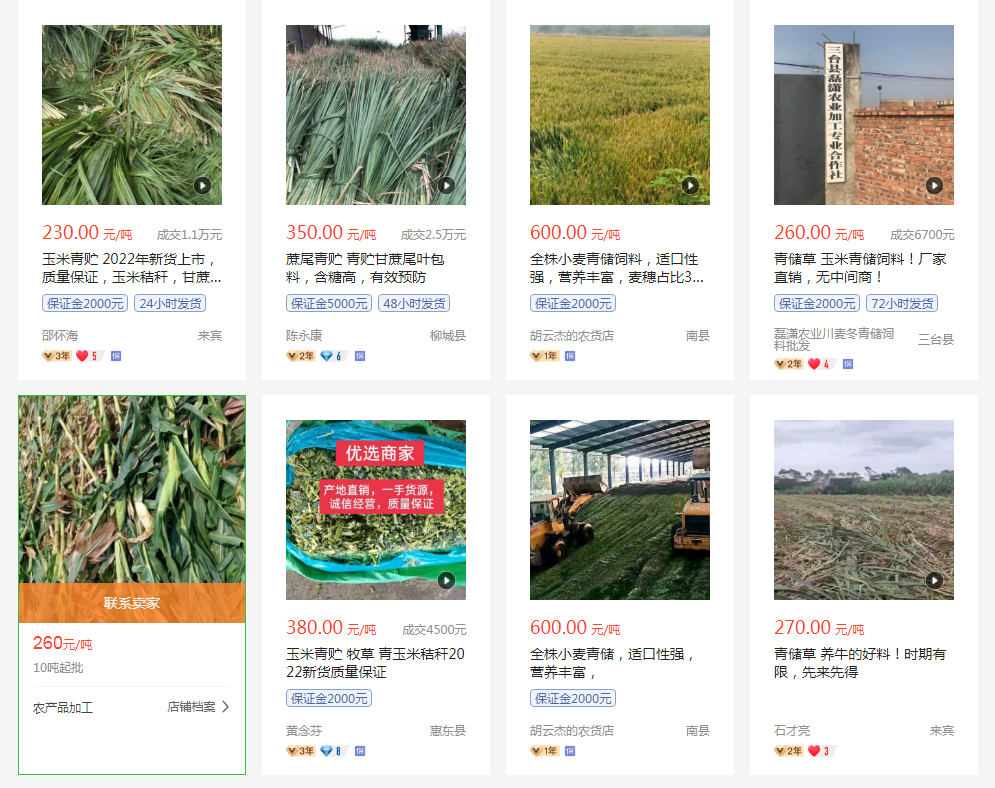Play video on 邵怀海's 玉米青贮 photo
995x788 pixels.
[202, 185]
